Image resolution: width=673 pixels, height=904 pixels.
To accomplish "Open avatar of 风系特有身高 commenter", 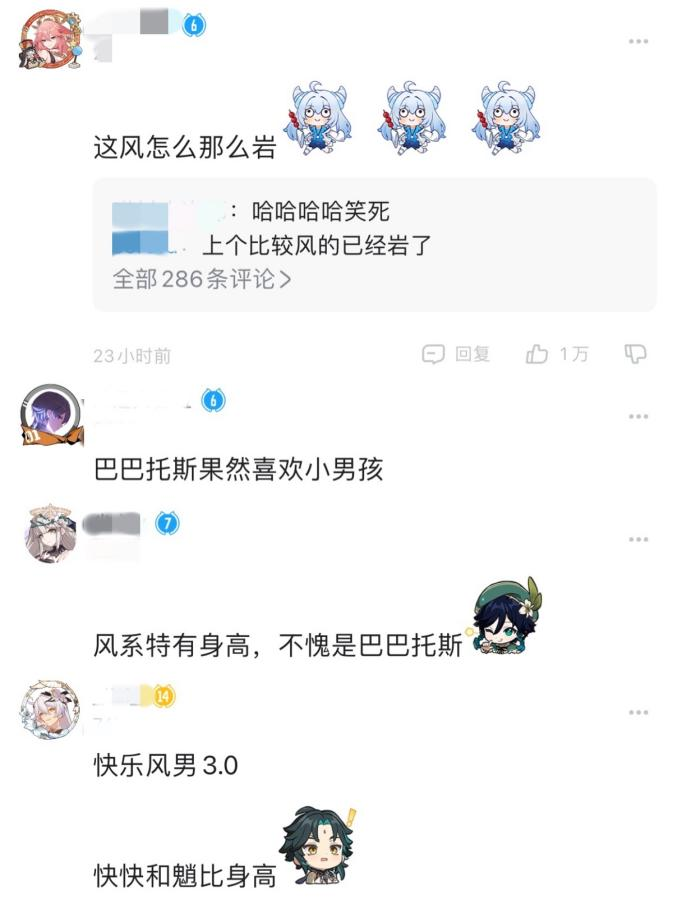I will 50,536.
